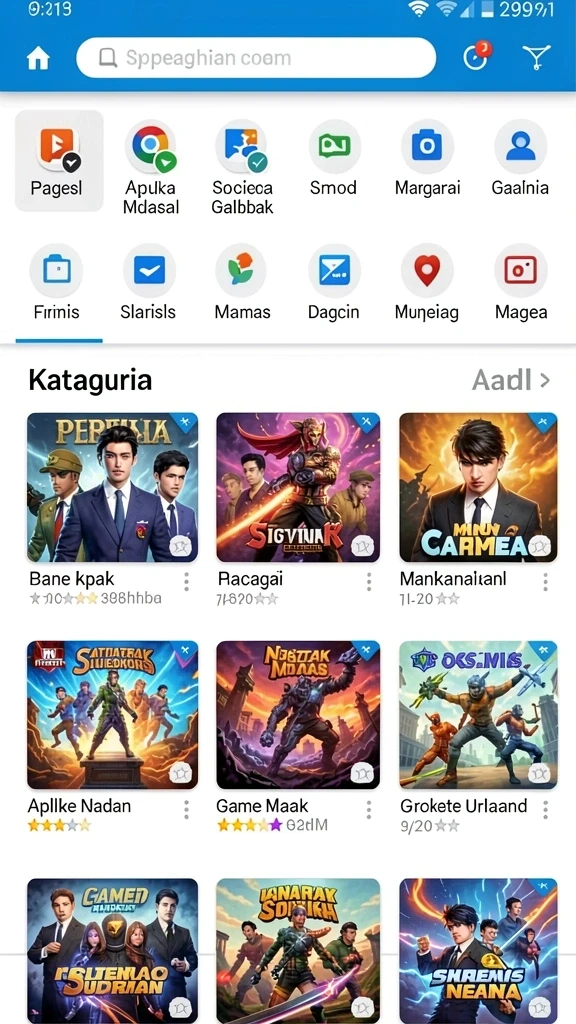This screenshot has height=1024, width=576.
Task: Open the overflow menu for Bane kpak
Action: [186, 581]
